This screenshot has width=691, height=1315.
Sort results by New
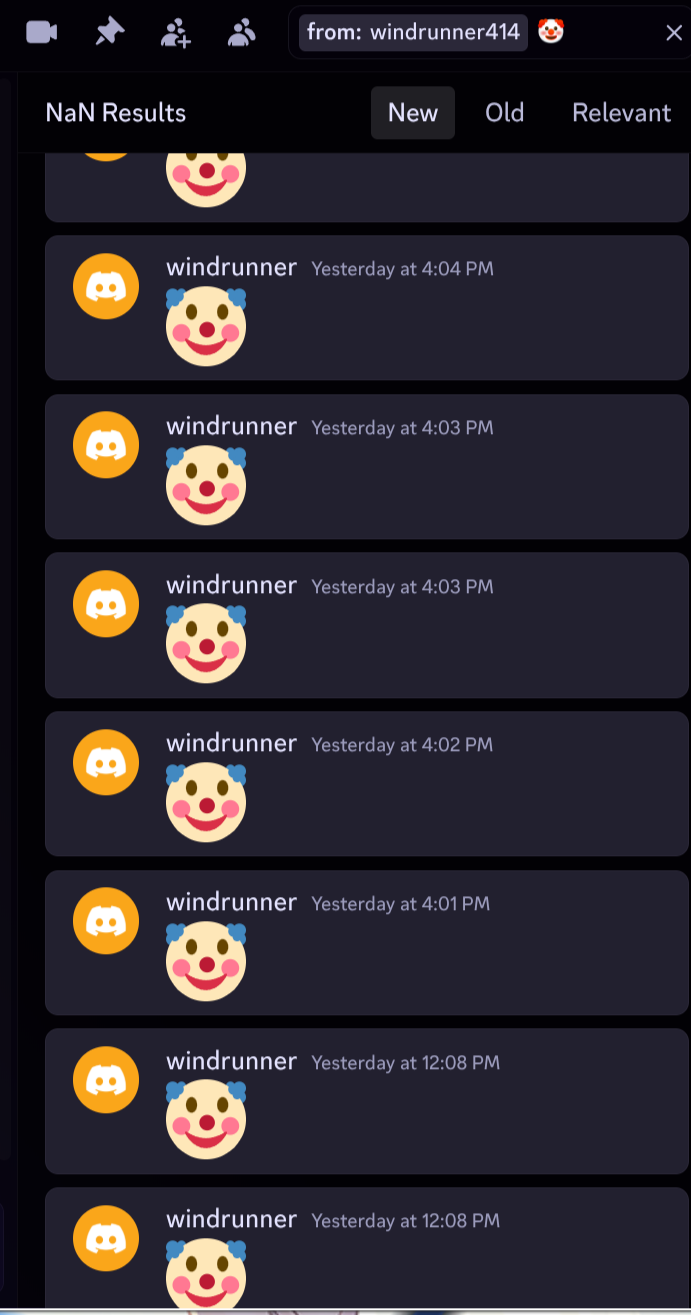pos(412,113)
